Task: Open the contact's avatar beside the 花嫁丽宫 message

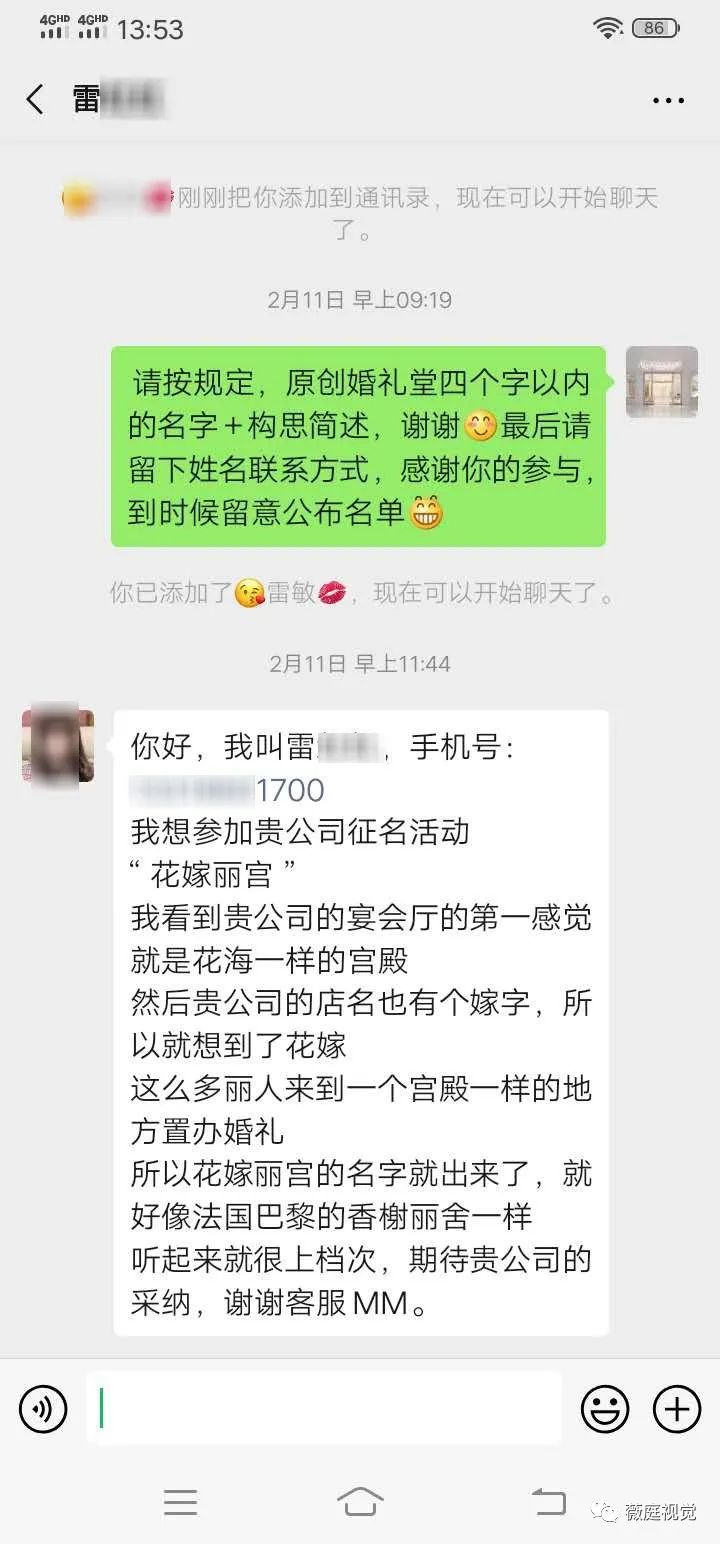Action: tap(58, 746)
